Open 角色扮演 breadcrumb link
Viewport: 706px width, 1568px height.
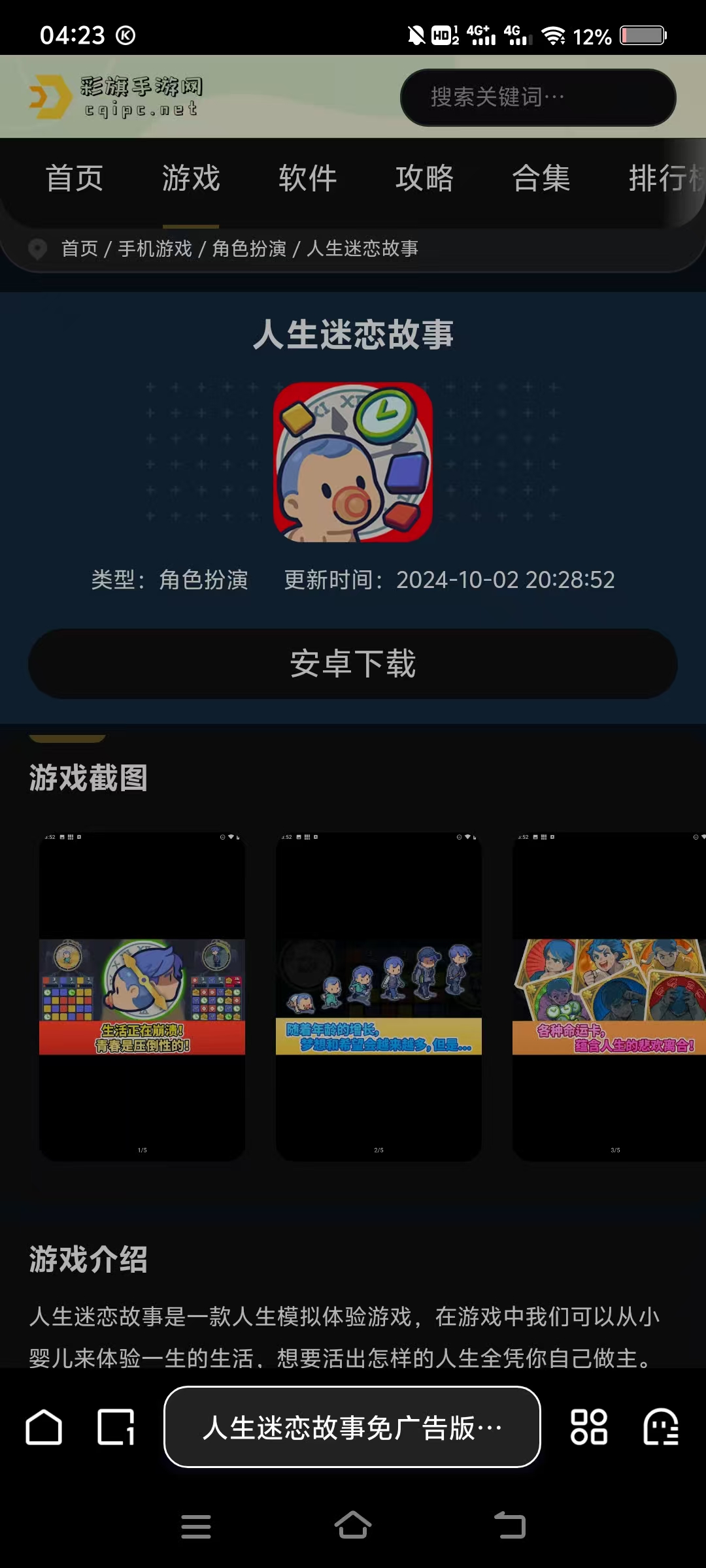tap(249, 249)
